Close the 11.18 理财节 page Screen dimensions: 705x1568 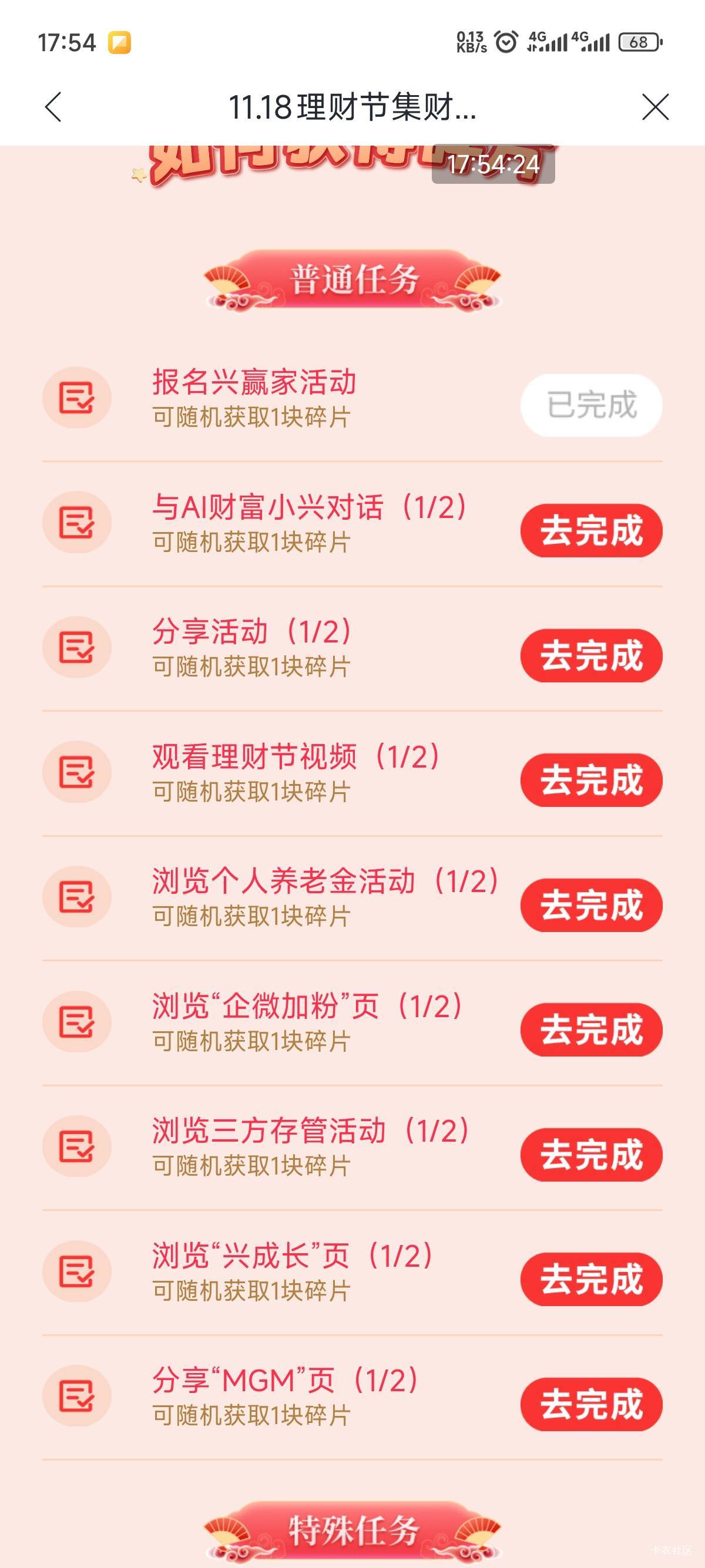655,107
